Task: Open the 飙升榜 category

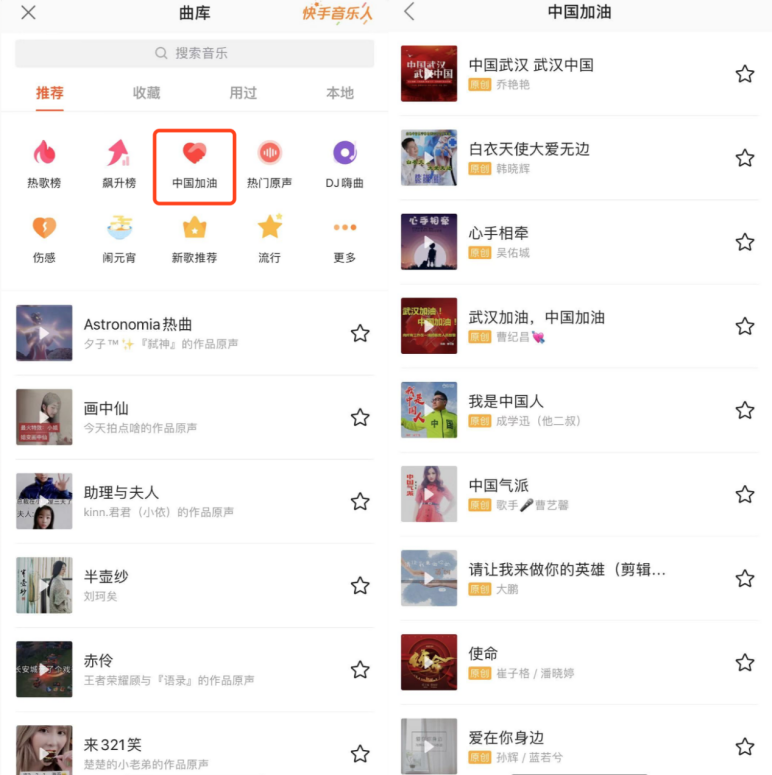Action: pyautogui.click(x=119, y=163)
